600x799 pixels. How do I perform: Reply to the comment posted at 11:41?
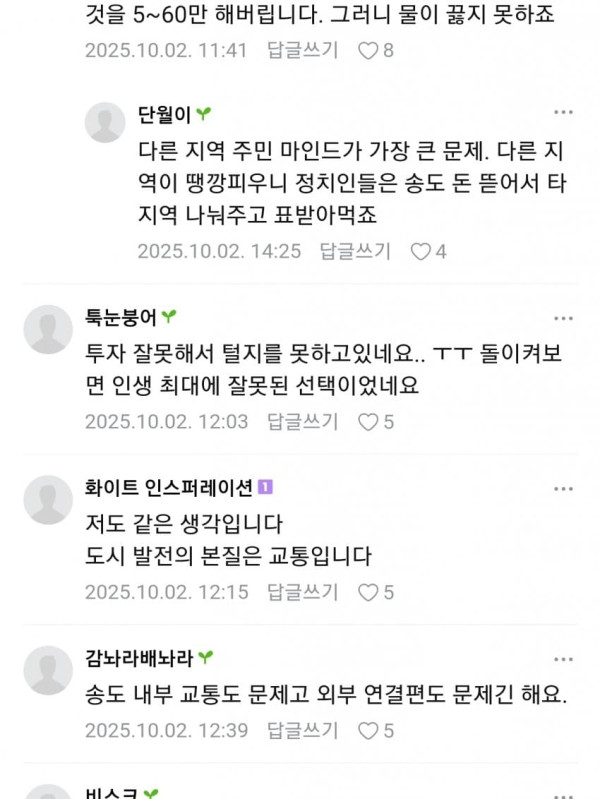pyautogui.click(x=302, y=51)
